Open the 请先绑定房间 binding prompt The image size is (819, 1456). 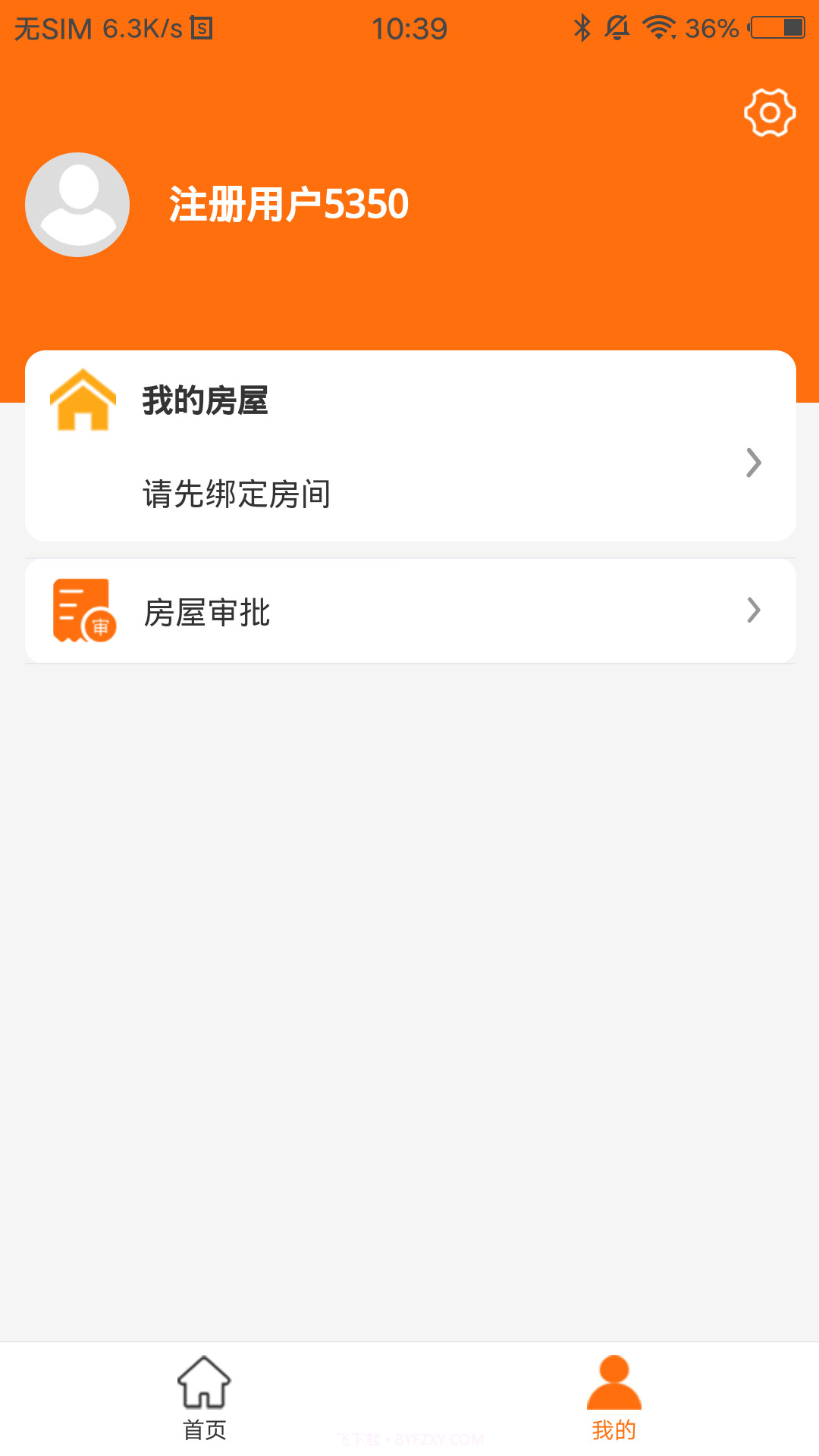(x=235, y=493)
